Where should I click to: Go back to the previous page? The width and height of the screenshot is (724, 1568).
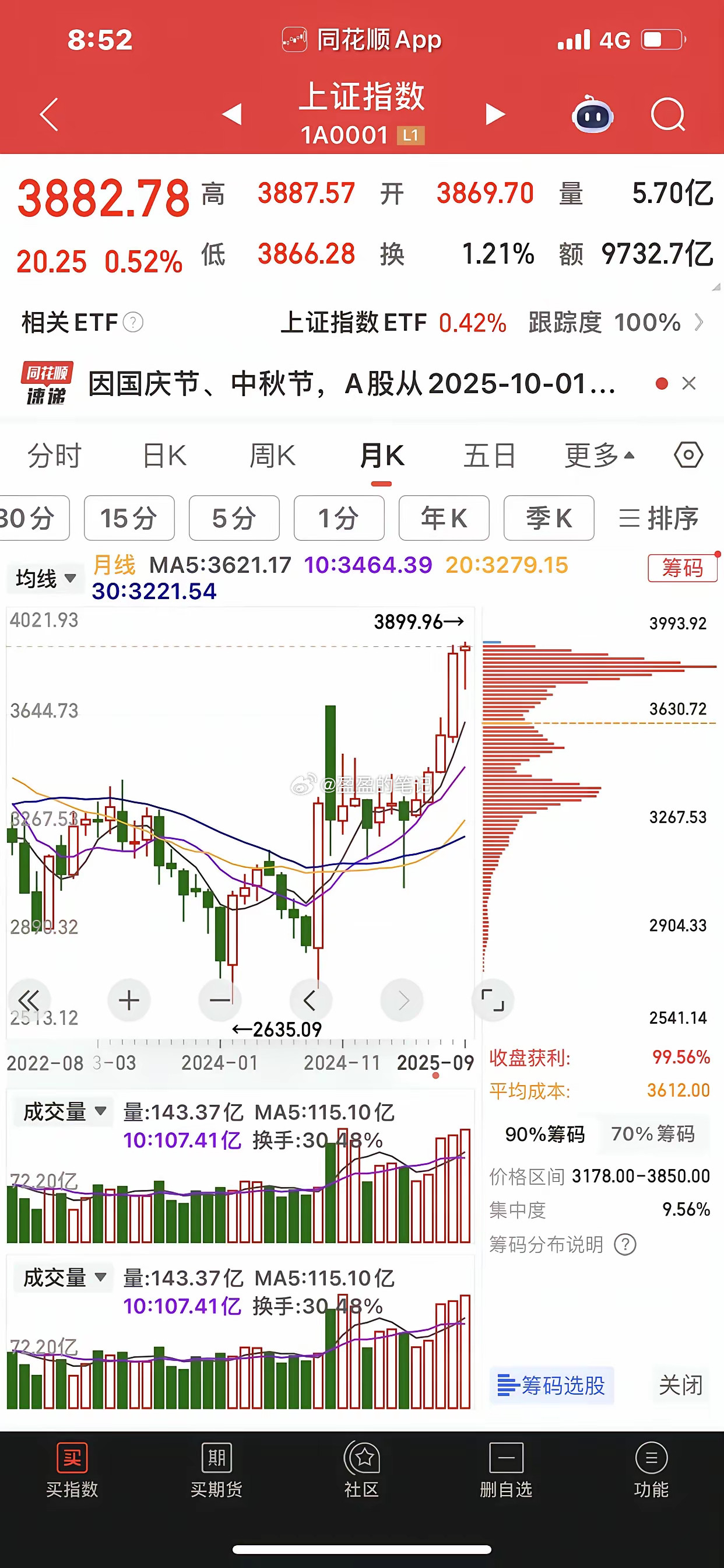50,114
